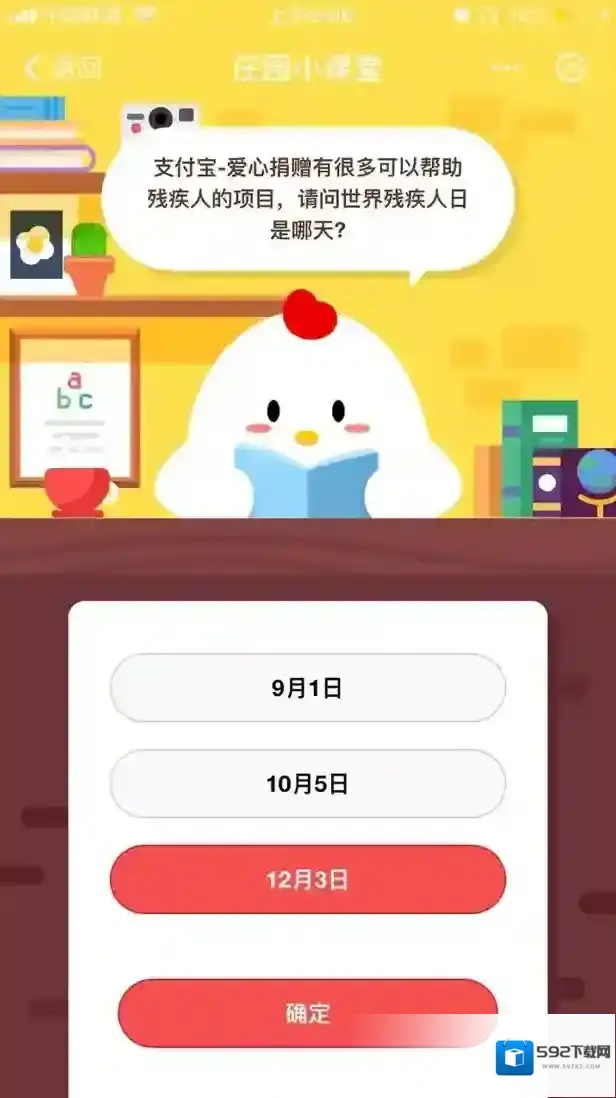Screen dimensions: 616x1098
Task: Select the answer 9月1日
Action: pos(307,688)
